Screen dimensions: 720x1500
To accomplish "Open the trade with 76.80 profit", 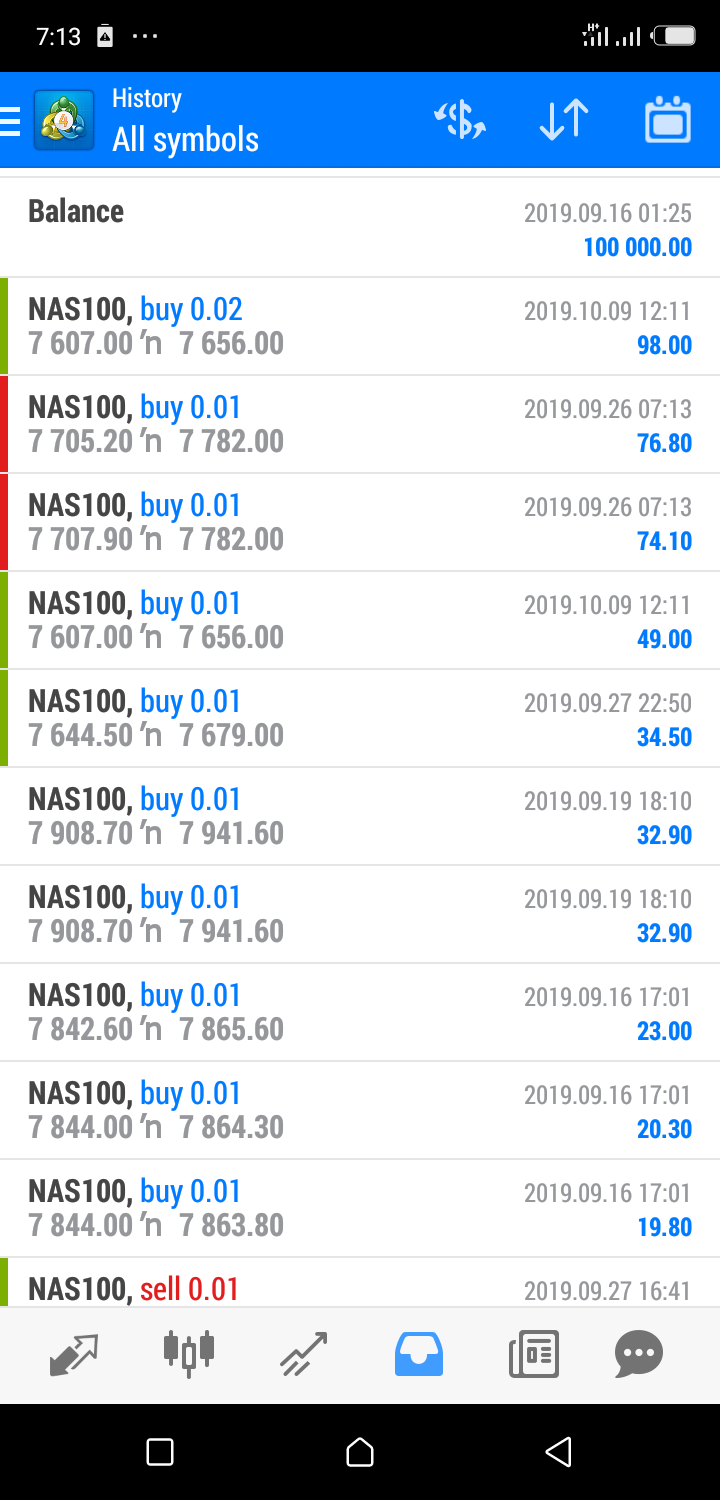I will pos(360,424).
